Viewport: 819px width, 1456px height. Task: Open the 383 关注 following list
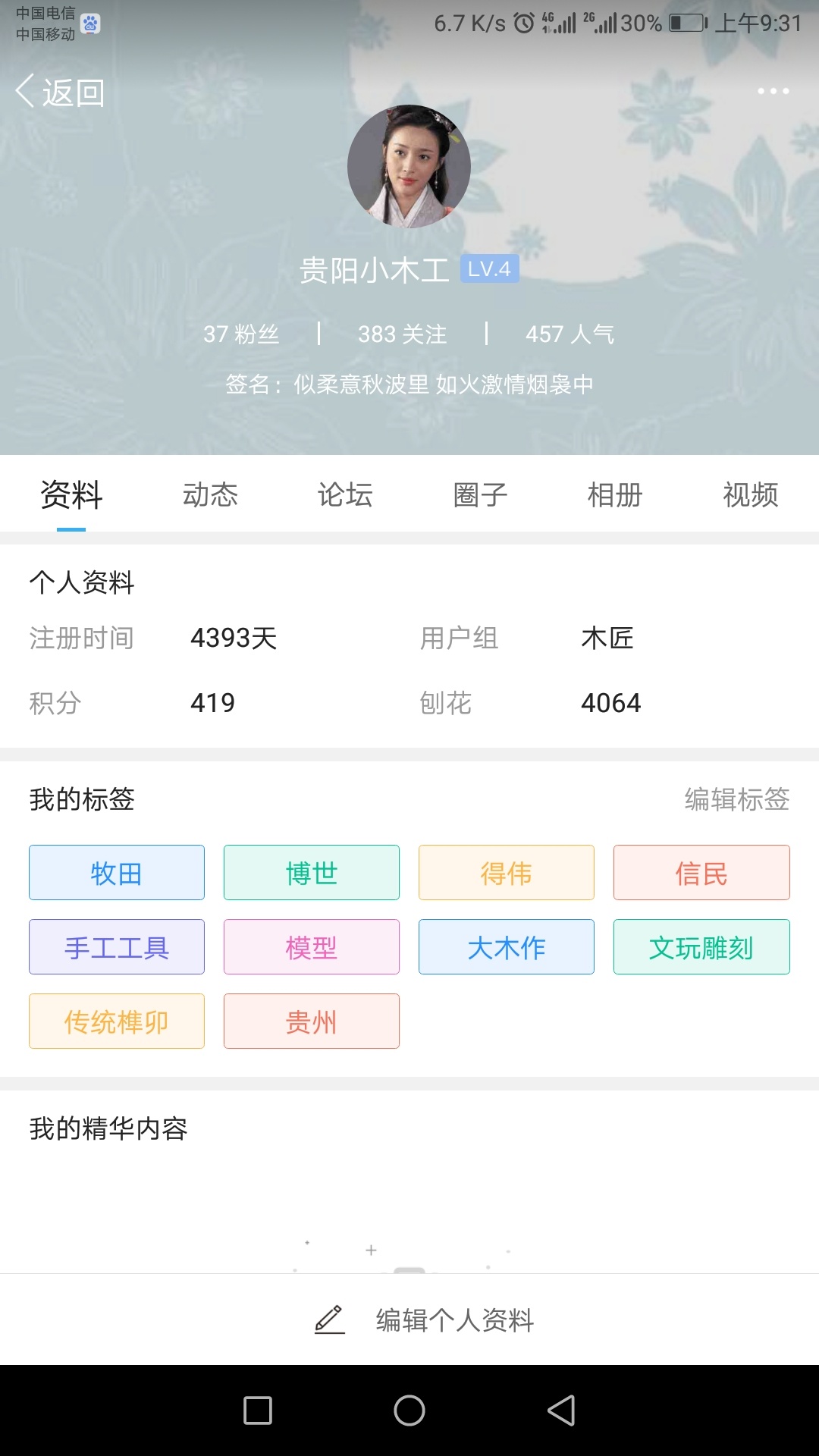tap(402, 334)
